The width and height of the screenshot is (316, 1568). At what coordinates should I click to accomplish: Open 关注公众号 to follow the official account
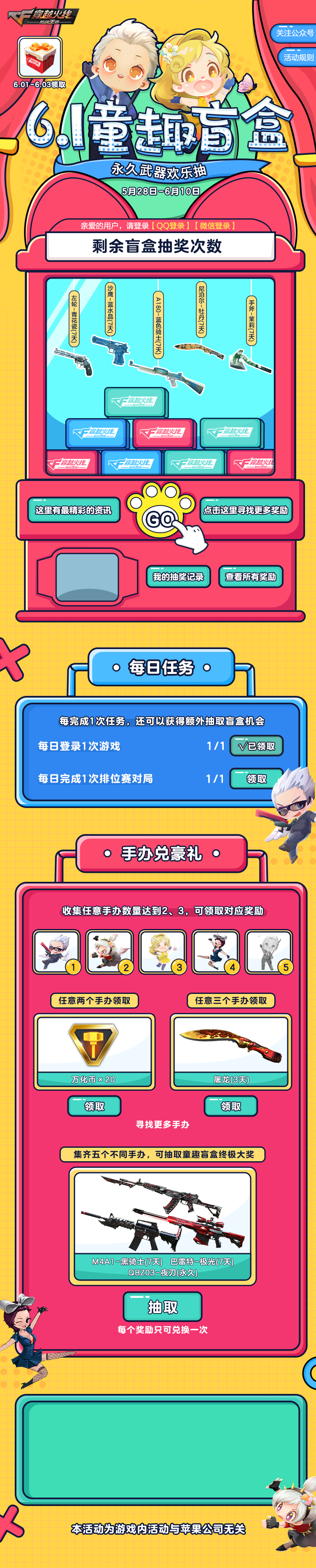click(295, 33)
